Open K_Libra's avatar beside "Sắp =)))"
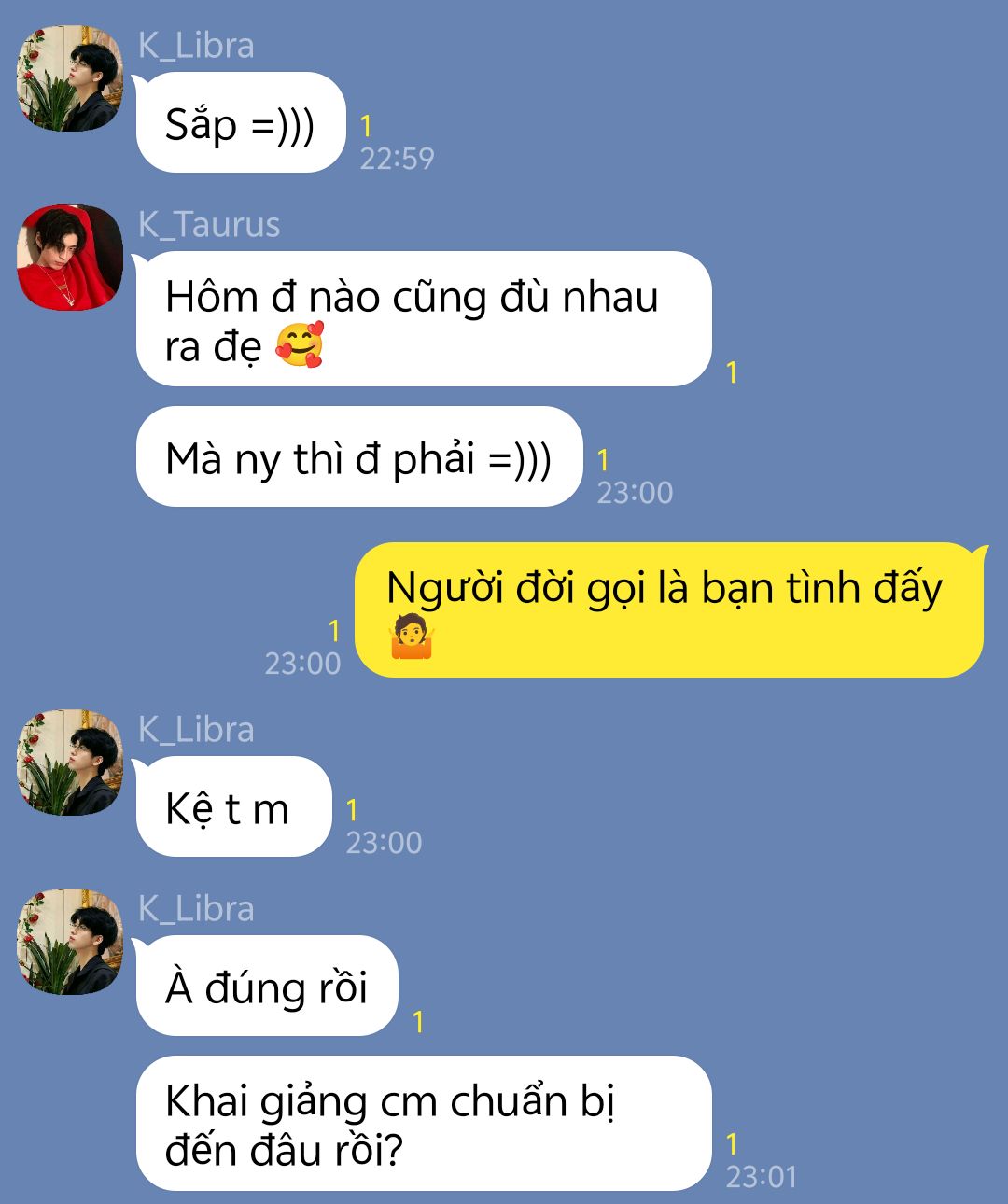The width and height of the screenshot is (1008, 1204). [70, 78]
